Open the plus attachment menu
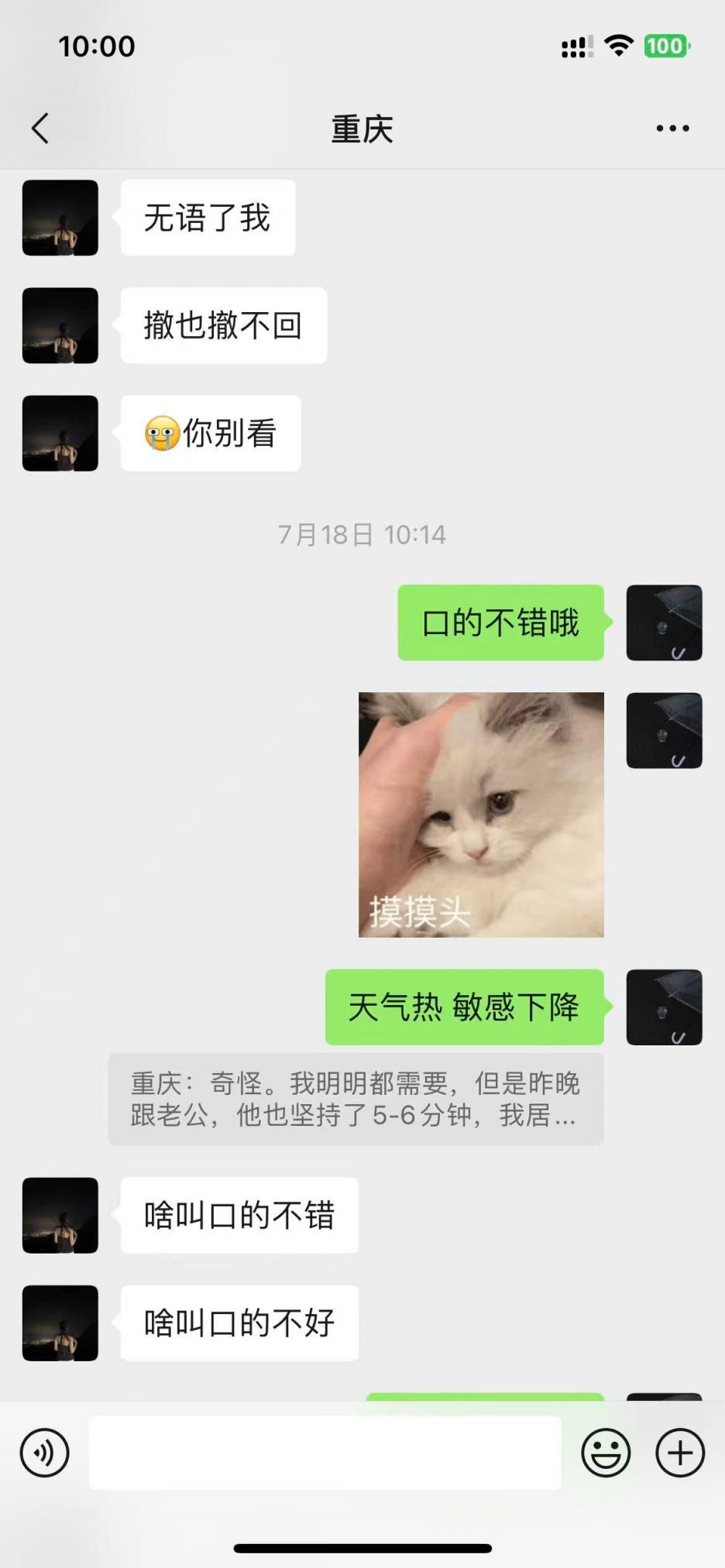Screen dimensions: 725x1568 pyautogui.click(x=680, y=1453)
